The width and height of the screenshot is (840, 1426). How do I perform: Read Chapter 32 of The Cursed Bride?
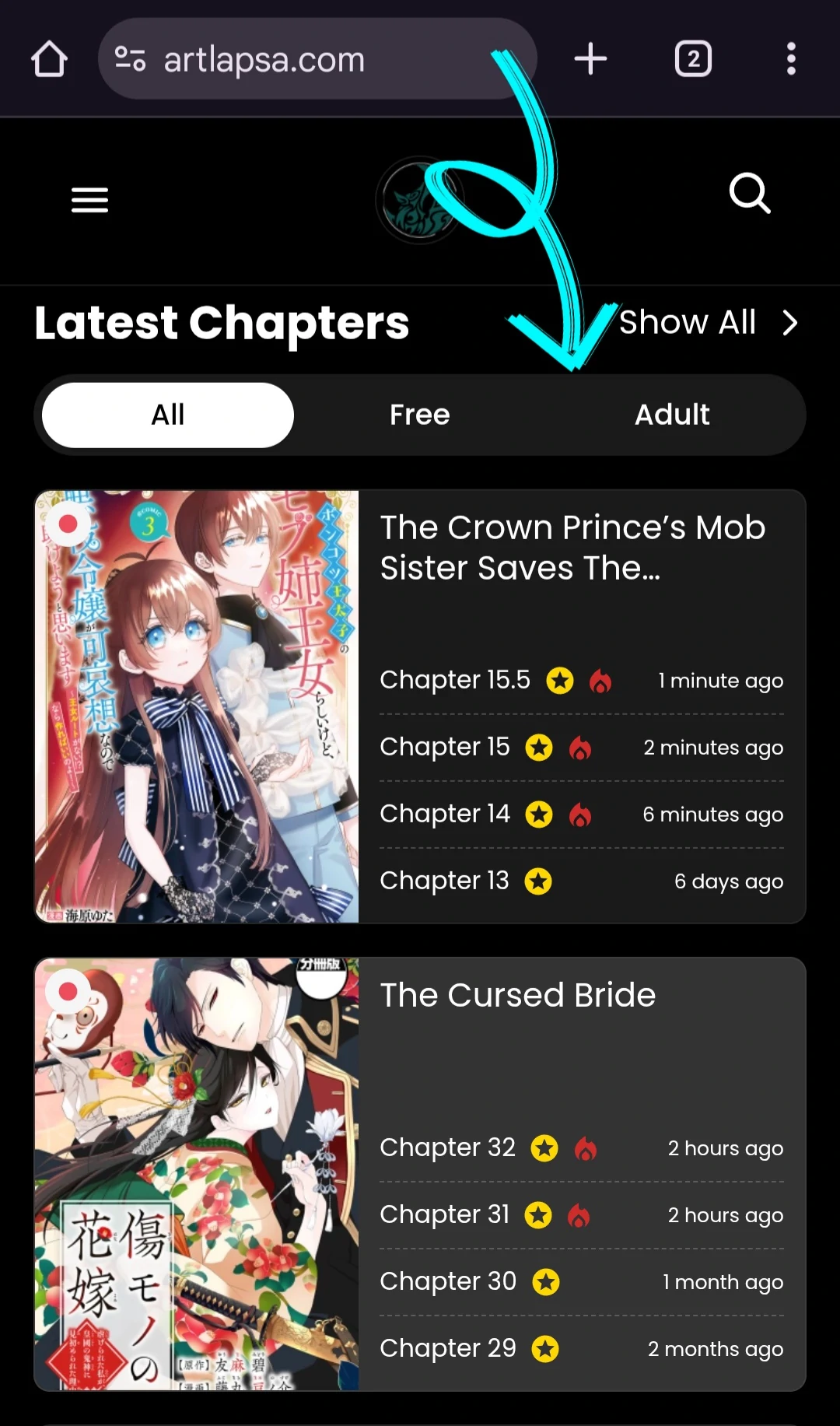click(447, 1147)
